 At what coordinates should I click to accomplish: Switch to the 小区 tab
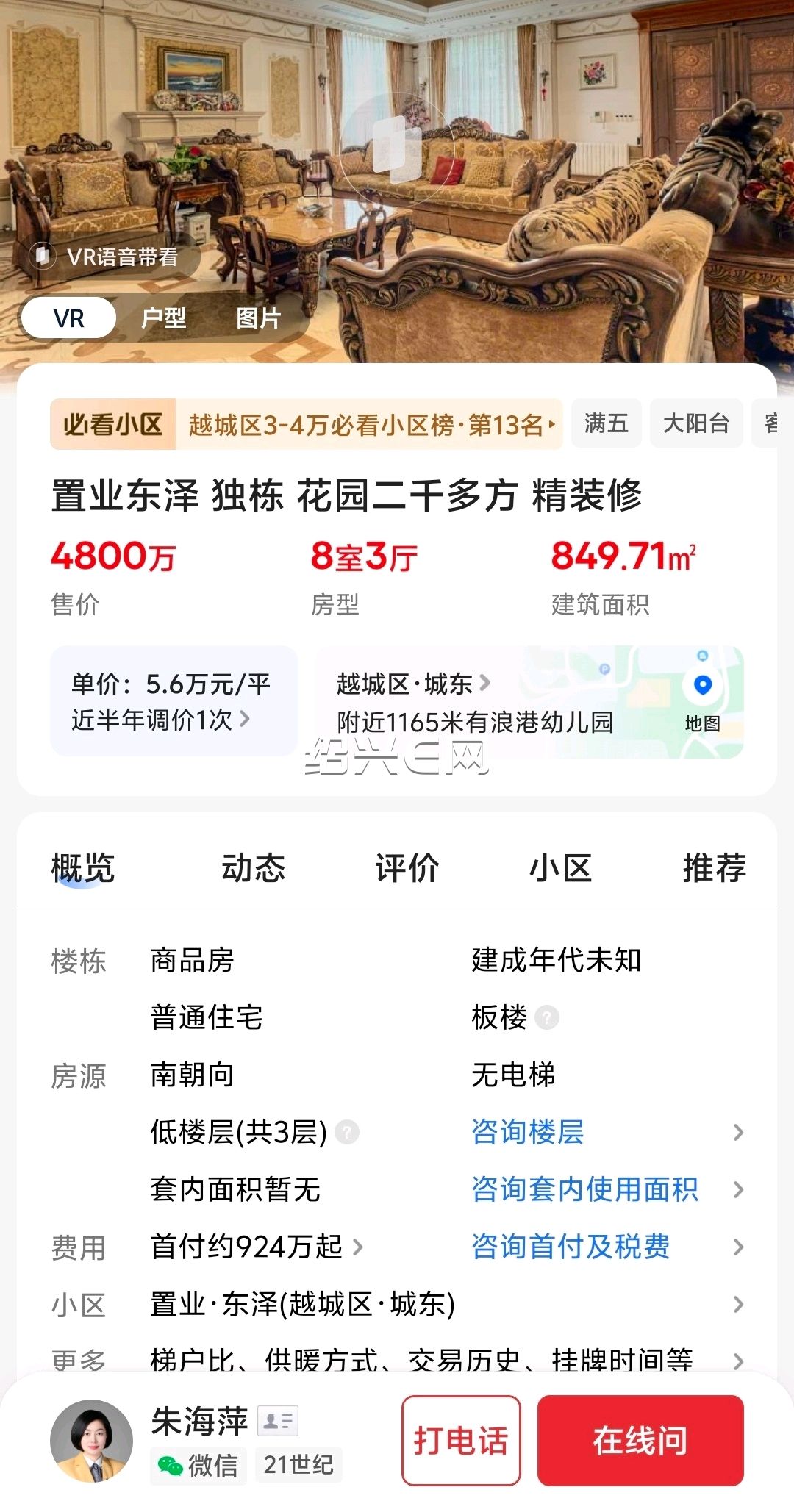click(x=560, y=868)
